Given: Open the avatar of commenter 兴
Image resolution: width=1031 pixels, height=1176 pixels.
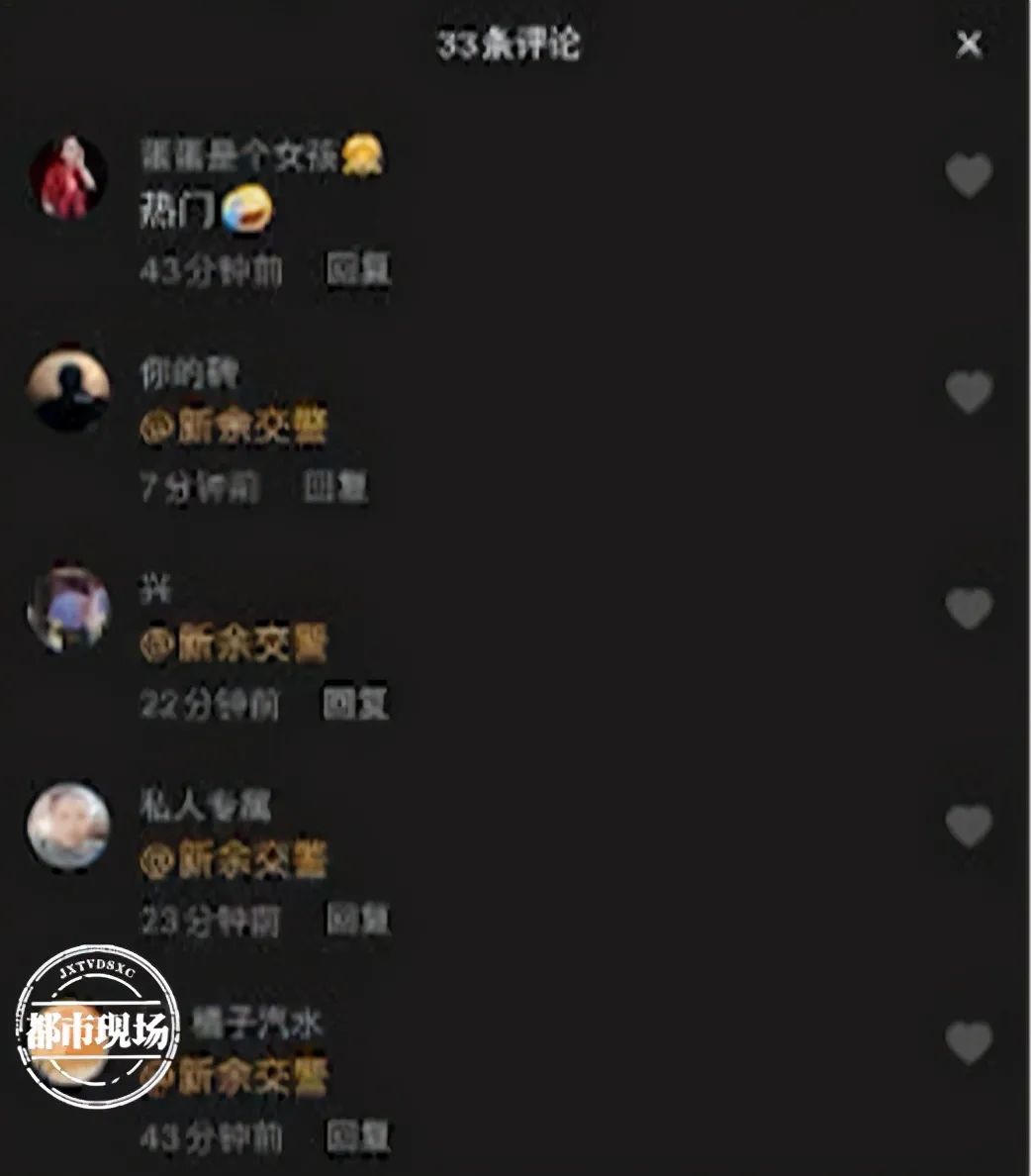Looking at the screenshot, I should [x=68, y=608].
